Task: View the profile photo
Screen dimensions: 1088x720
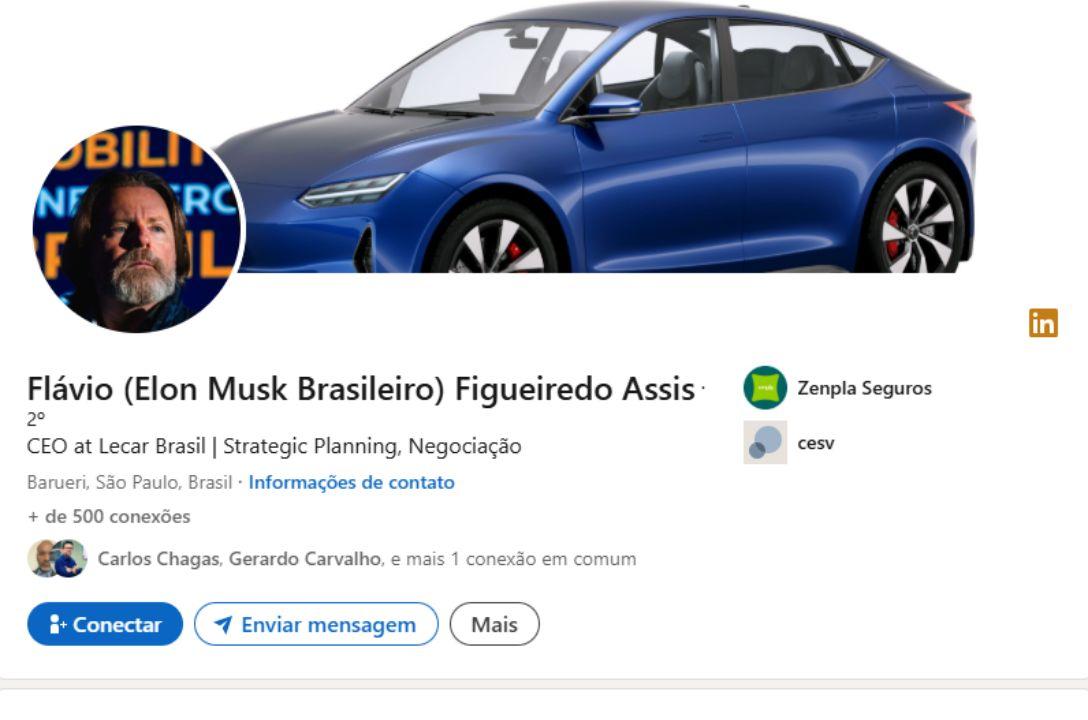Action: coord(138,229)
